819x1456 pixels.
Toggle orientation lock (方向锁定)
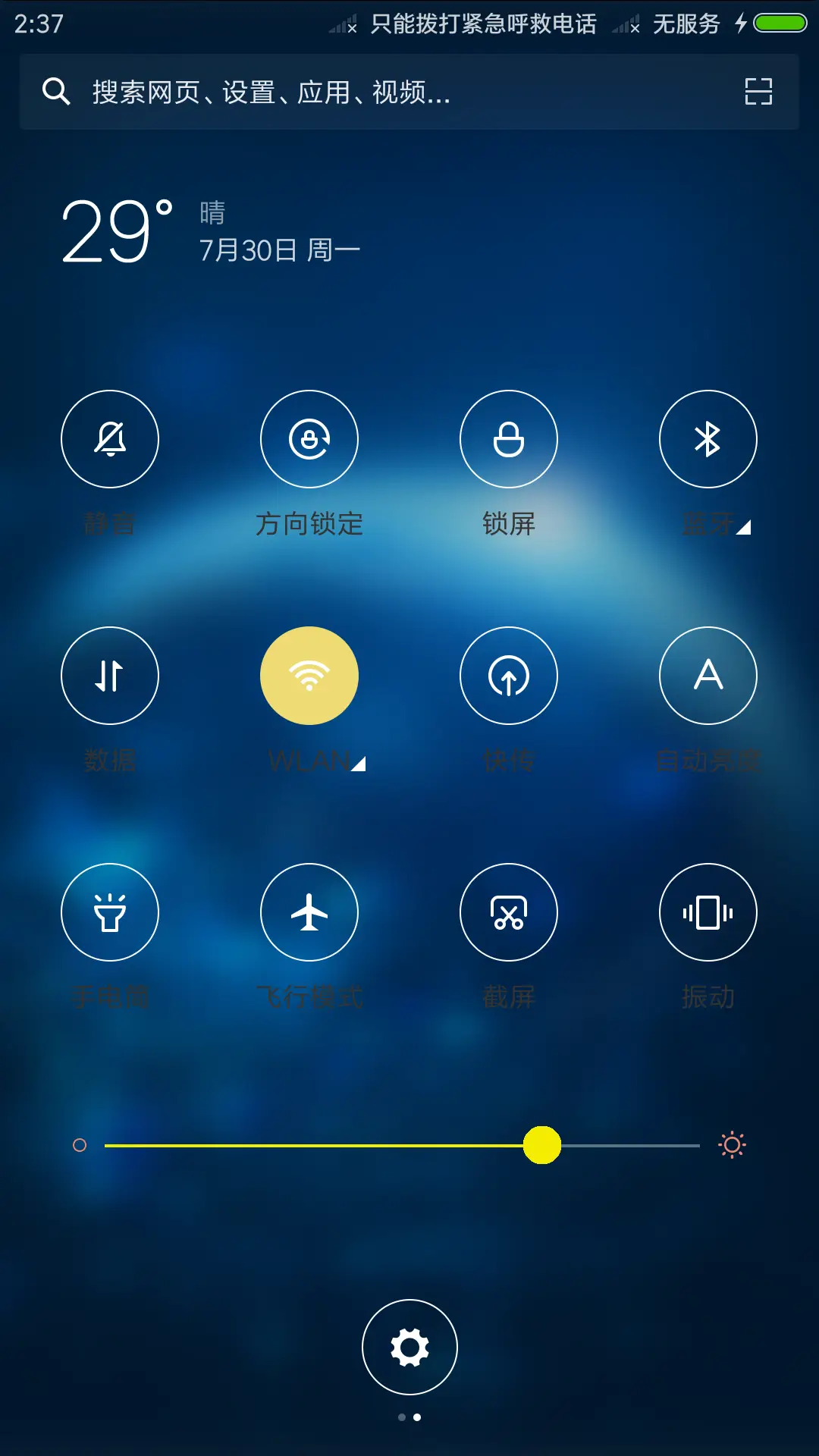(309, 439)
